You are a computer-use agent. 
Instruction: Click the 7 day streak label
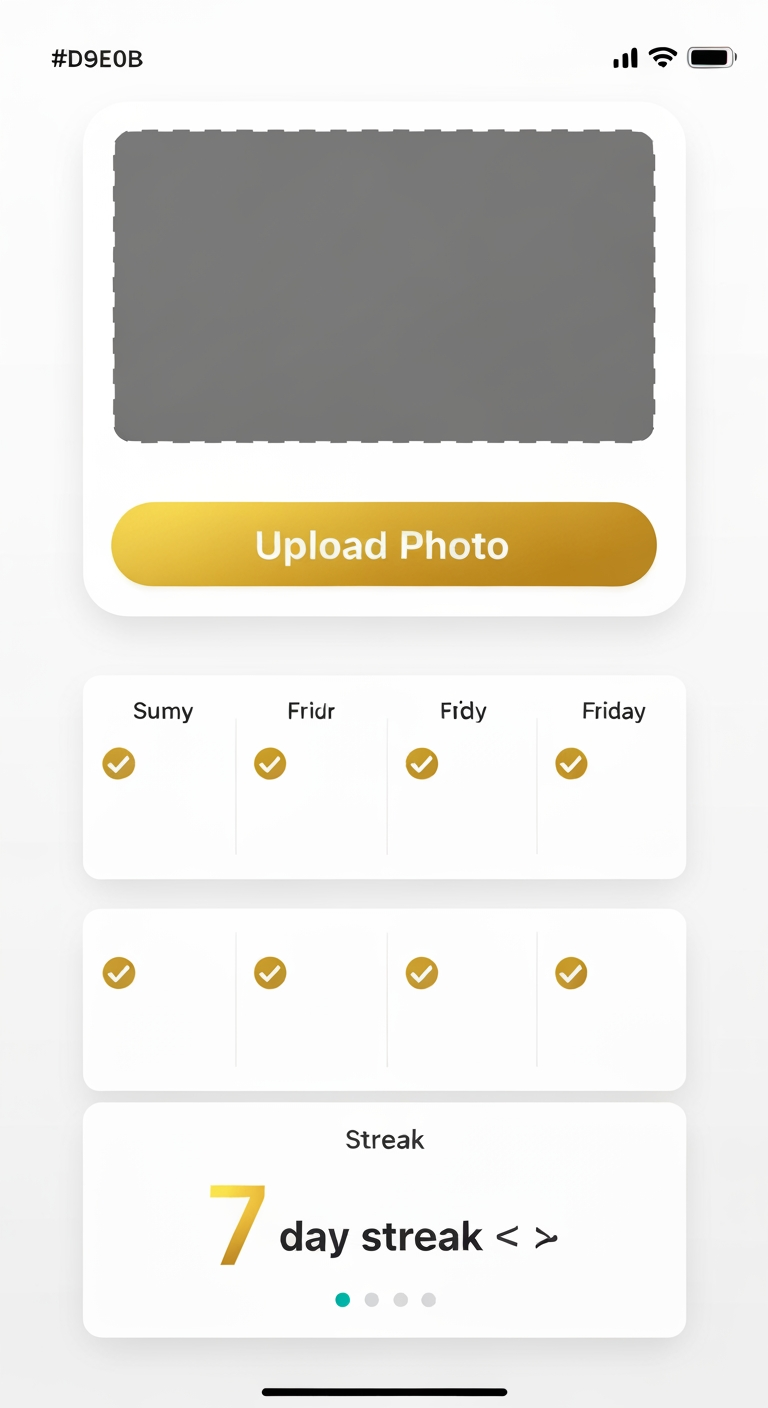(380, 1236)
